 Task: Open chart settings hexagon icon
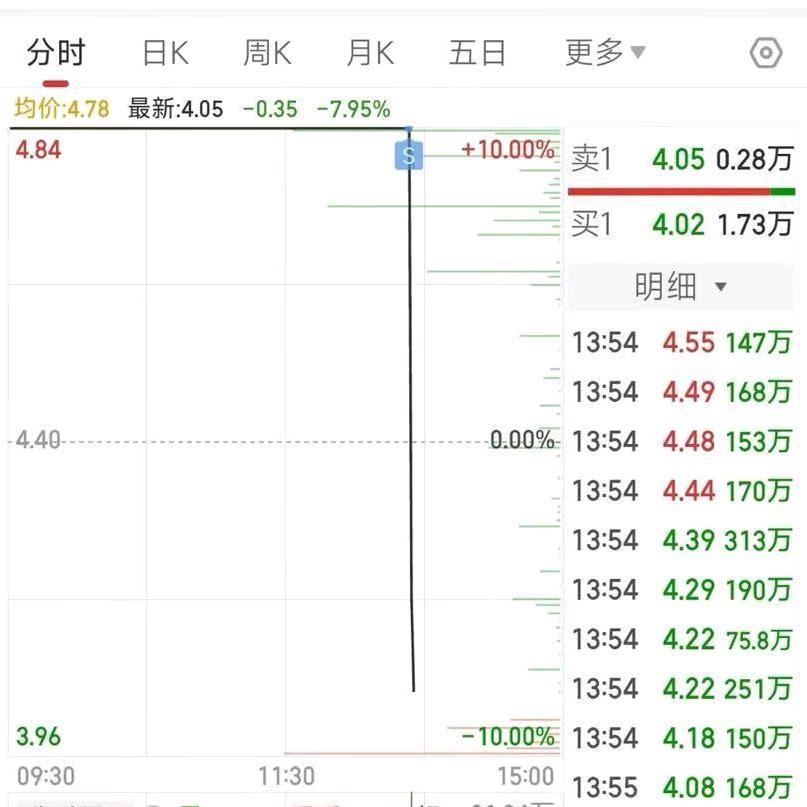(x=766, y=53)
